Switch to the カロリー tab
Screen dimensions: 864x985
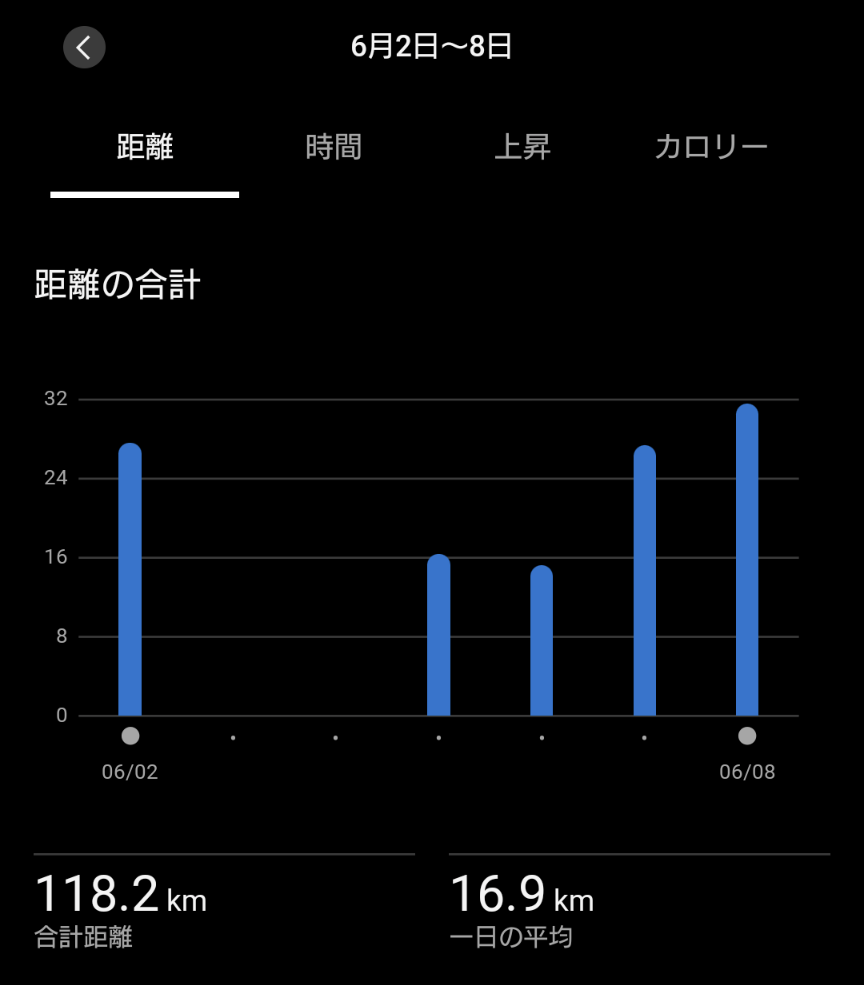click(711, 147)
